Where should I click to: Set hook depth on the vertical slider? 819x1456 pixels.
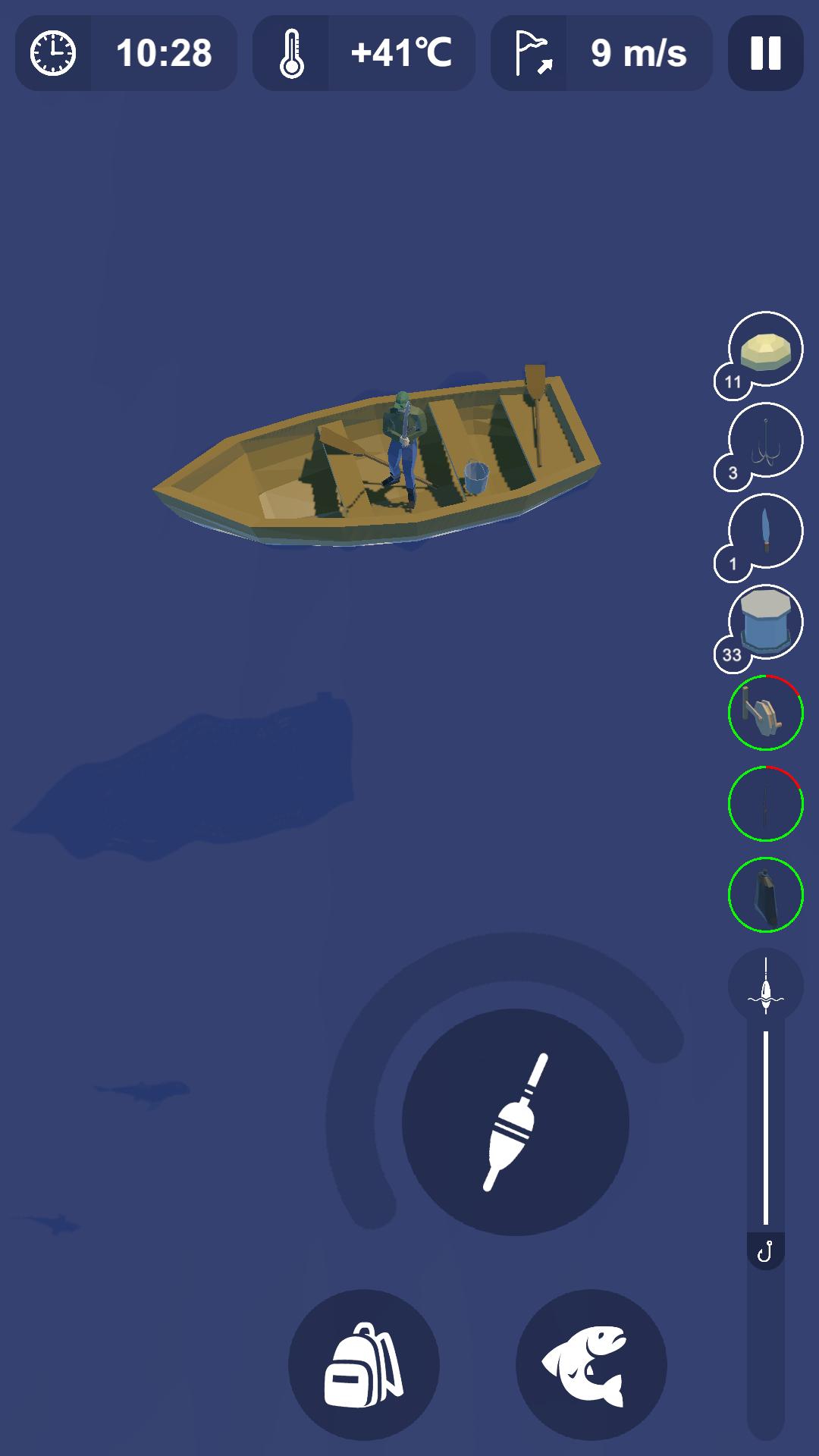[765, 1251]
